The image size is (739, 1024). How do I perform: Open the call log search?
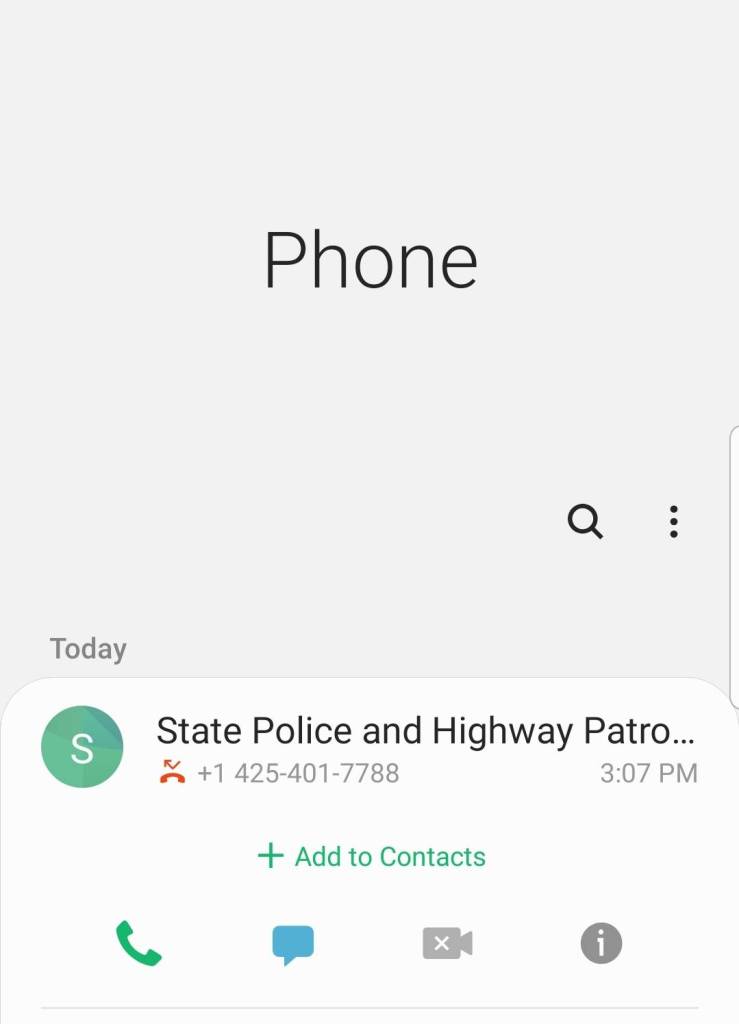(x=585, y=521)
